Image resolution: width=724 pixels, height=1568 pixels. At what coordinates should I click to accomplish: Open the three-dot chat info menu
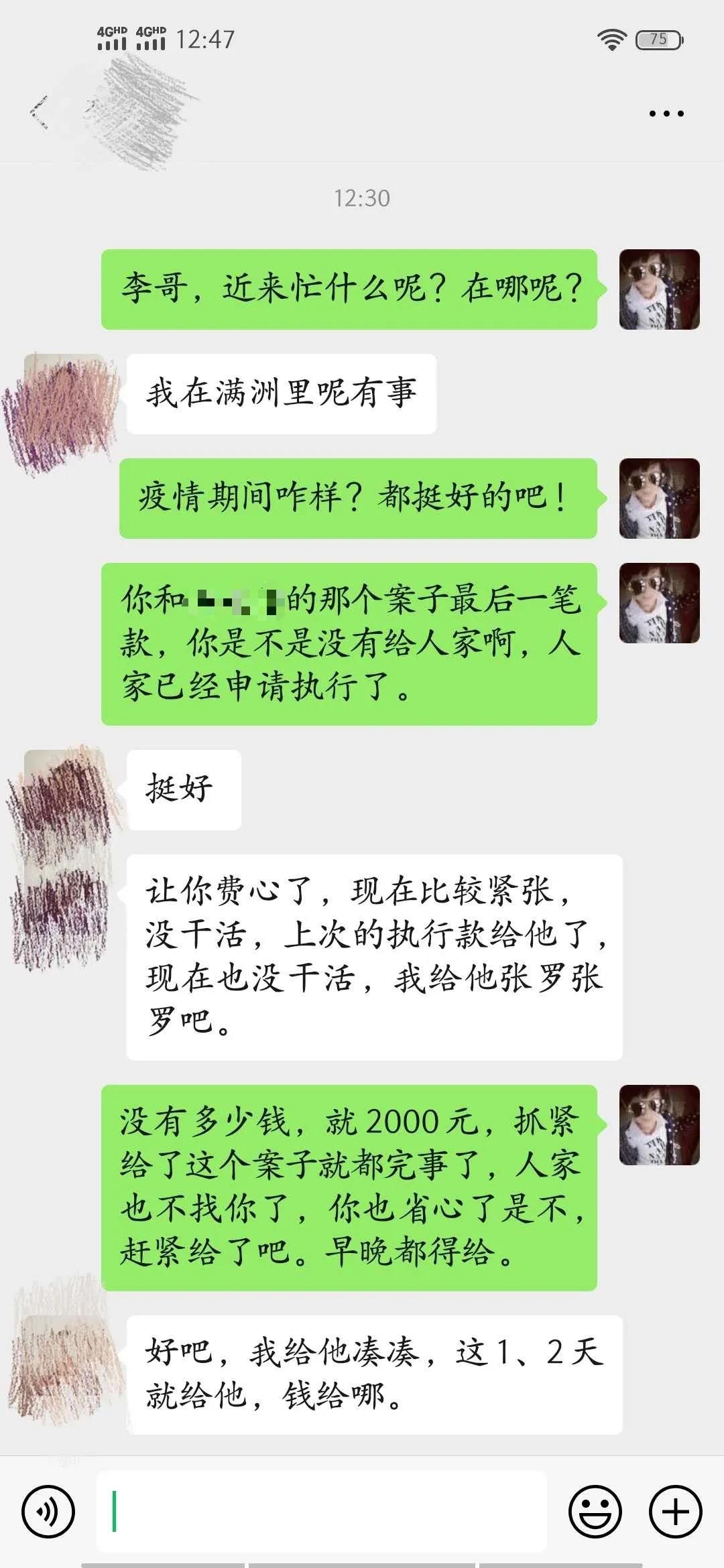pos(666,113)
